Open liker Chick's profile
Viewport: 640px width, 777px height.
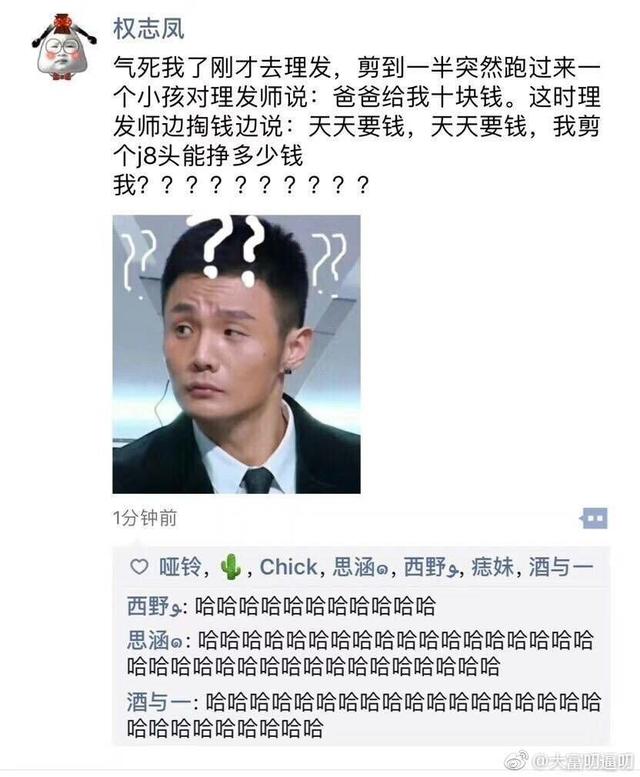coord(289,568)
